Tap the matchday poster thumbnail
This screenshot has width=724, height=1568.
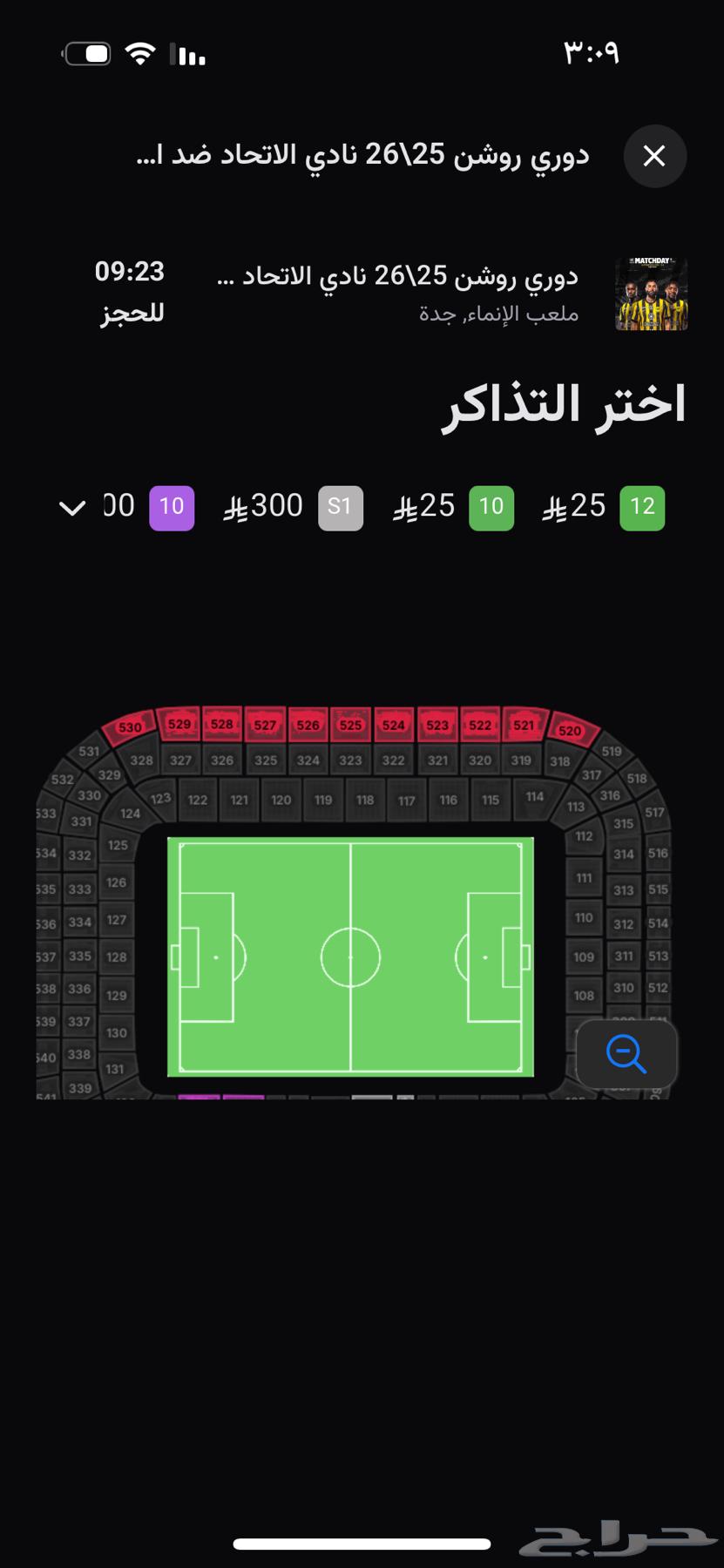point(650,294)
